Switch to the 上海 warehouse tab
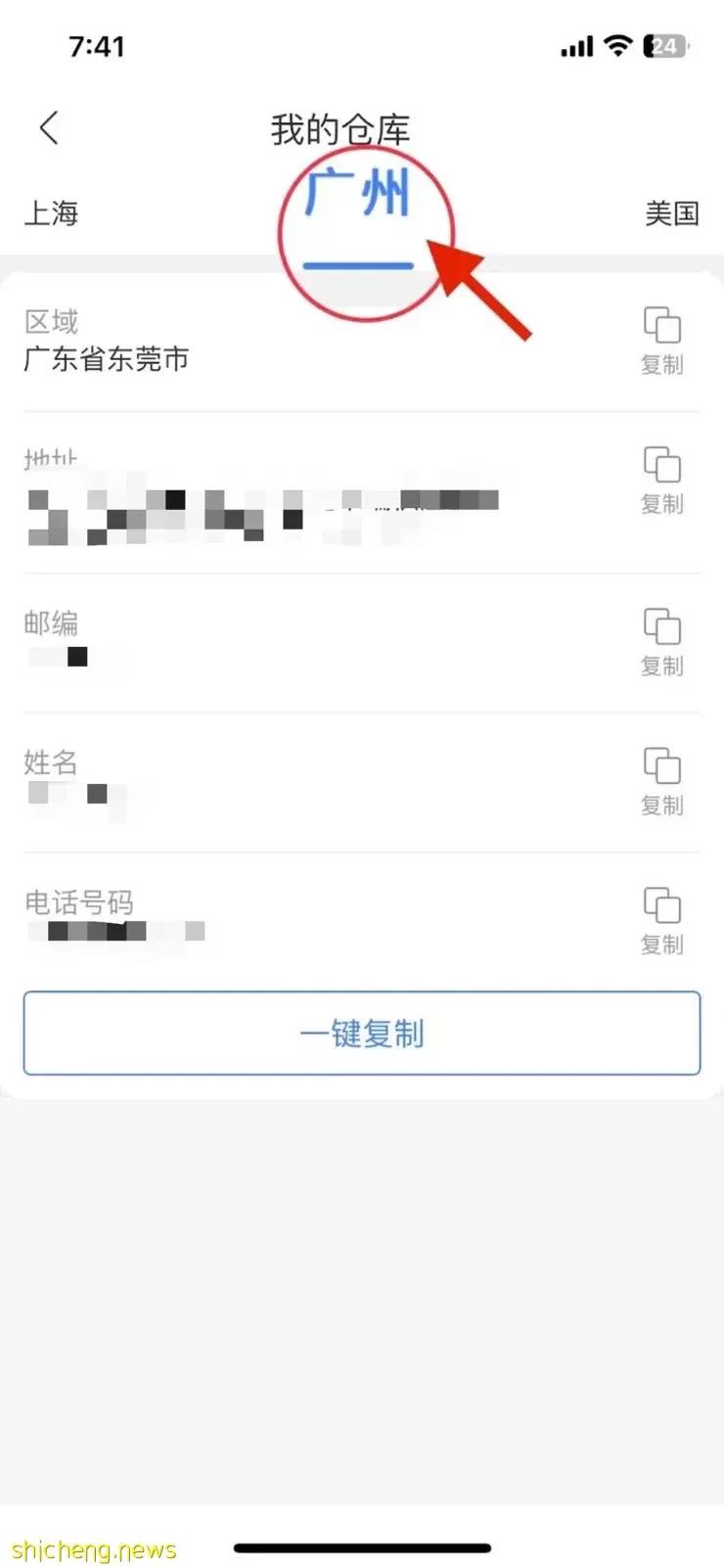This screenshot has height=1568, width=724. [51, 213]
